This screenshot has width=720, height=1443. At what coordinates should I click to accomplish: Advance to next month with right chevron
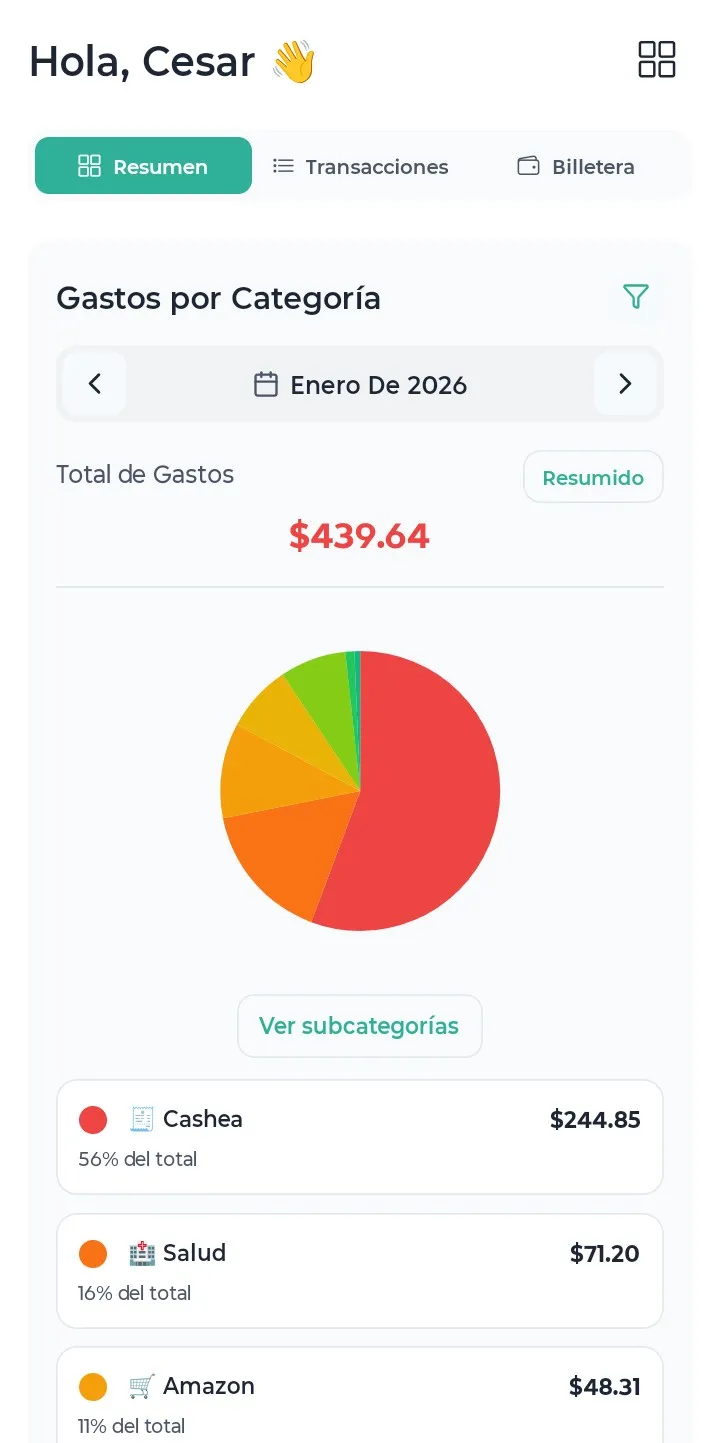click(625, 384)
